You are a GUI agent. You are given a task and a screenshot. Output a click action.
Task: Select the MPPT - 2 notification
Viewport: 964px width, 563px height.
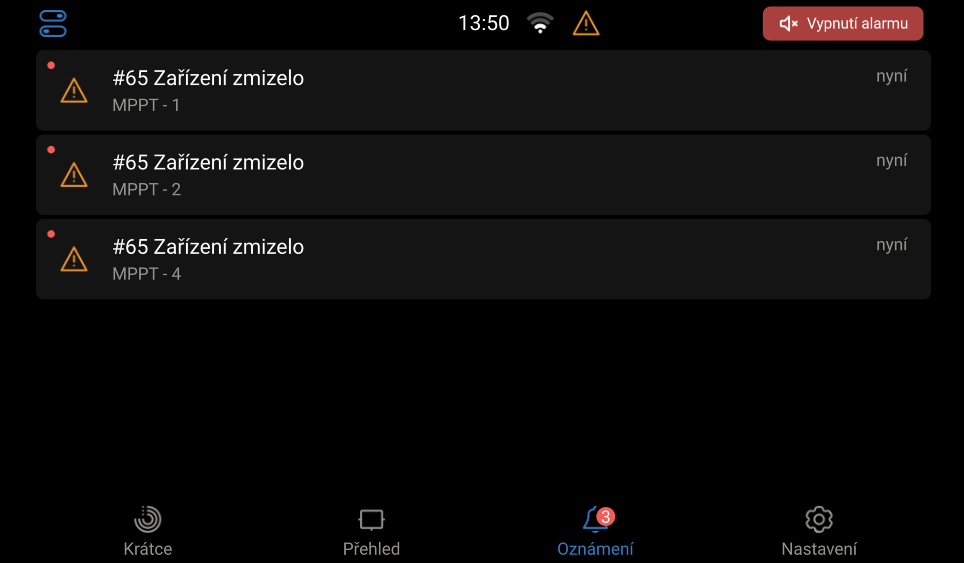483,174
